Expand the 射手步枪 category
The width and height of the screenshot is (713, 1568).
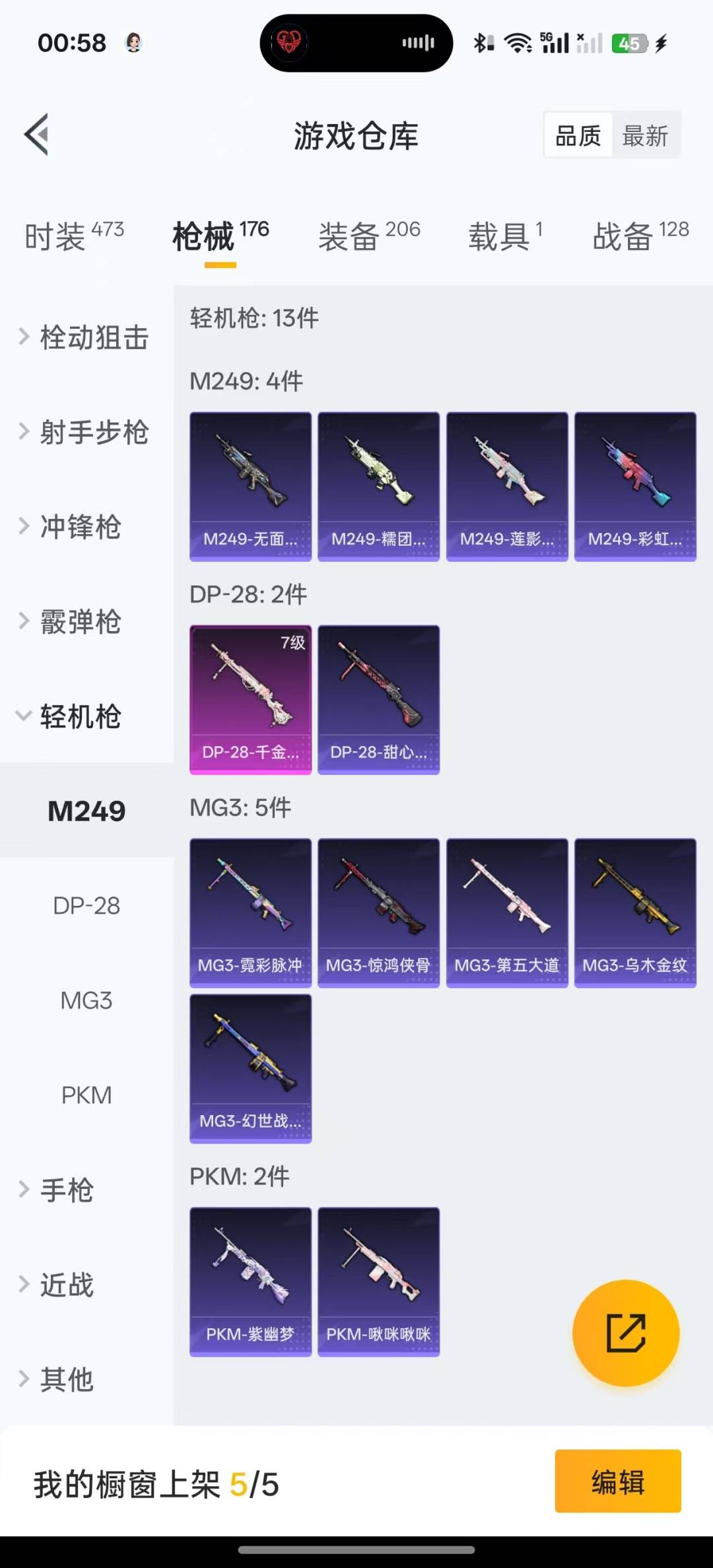click(x=86, y=432)
